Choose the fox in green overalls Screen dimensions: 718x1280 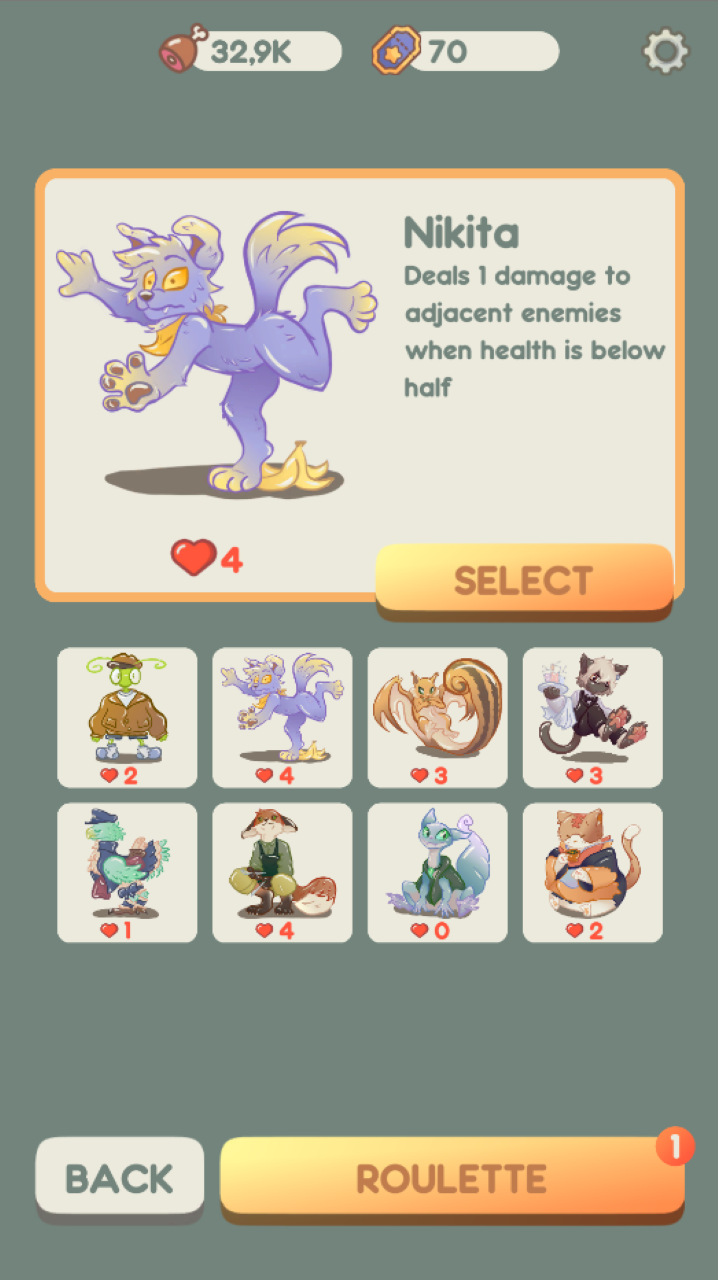pos(282,873)
